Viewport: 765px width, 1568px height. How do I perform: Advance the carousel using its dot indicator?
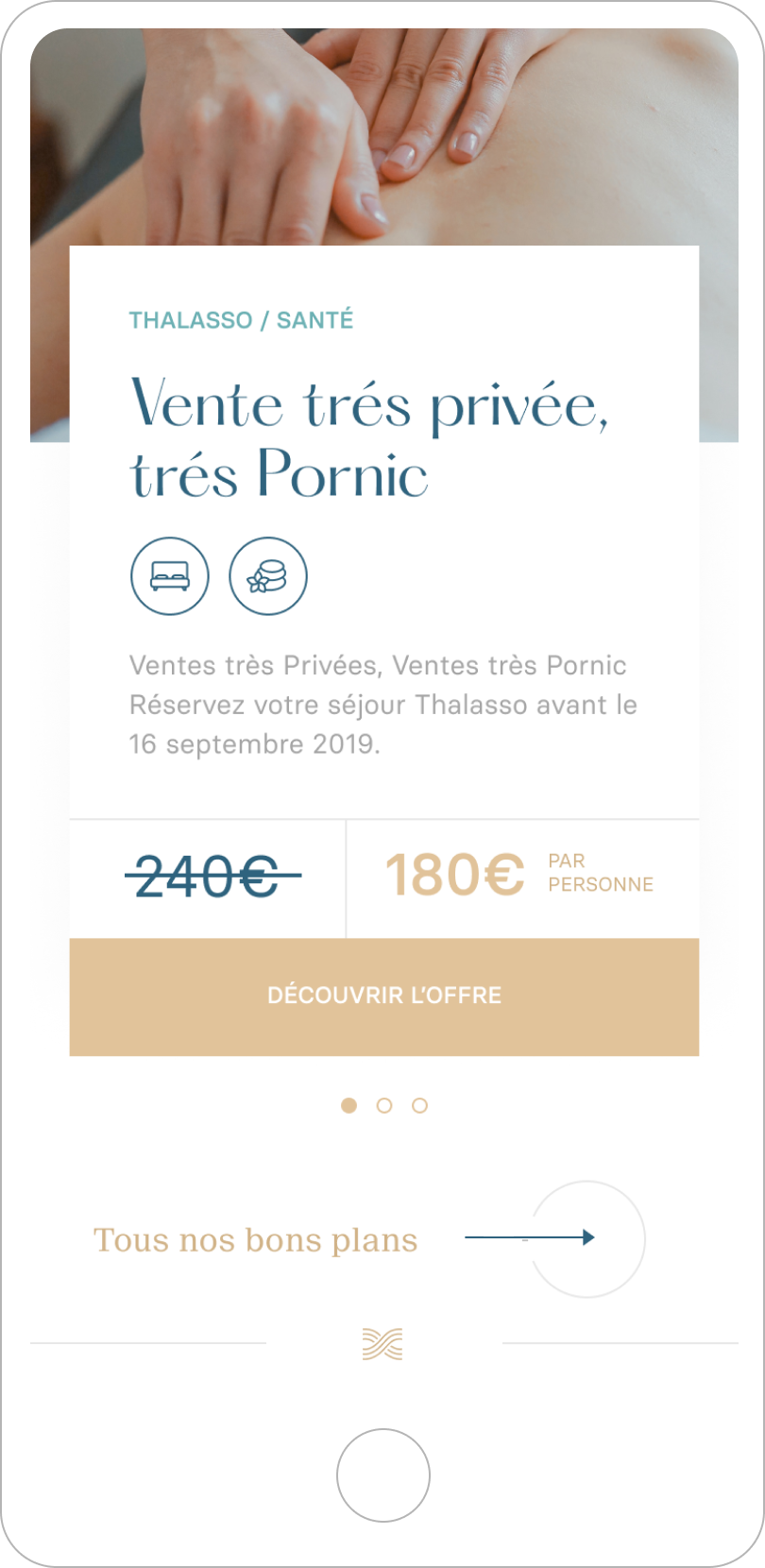click(x=384, y=1104)
